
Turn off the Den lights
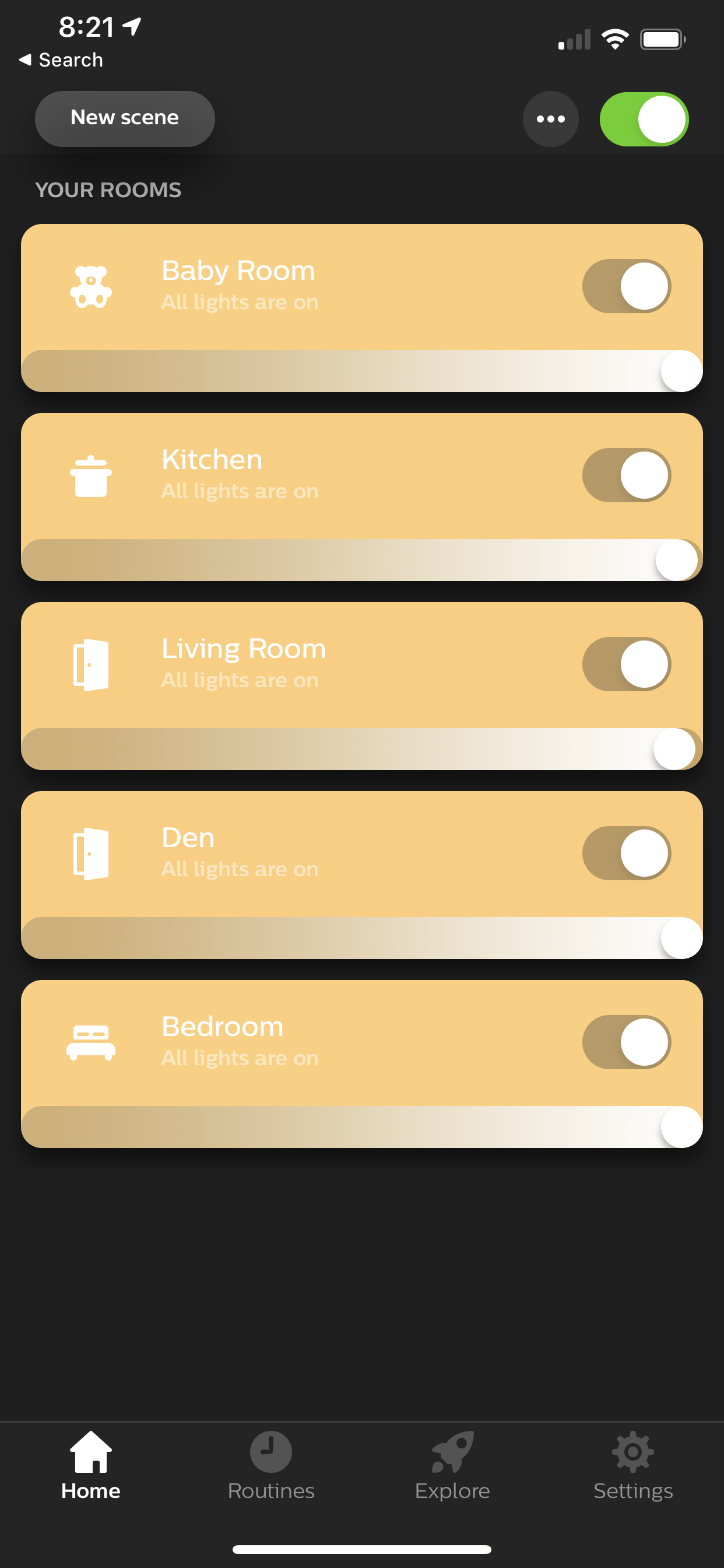(627, 853)
